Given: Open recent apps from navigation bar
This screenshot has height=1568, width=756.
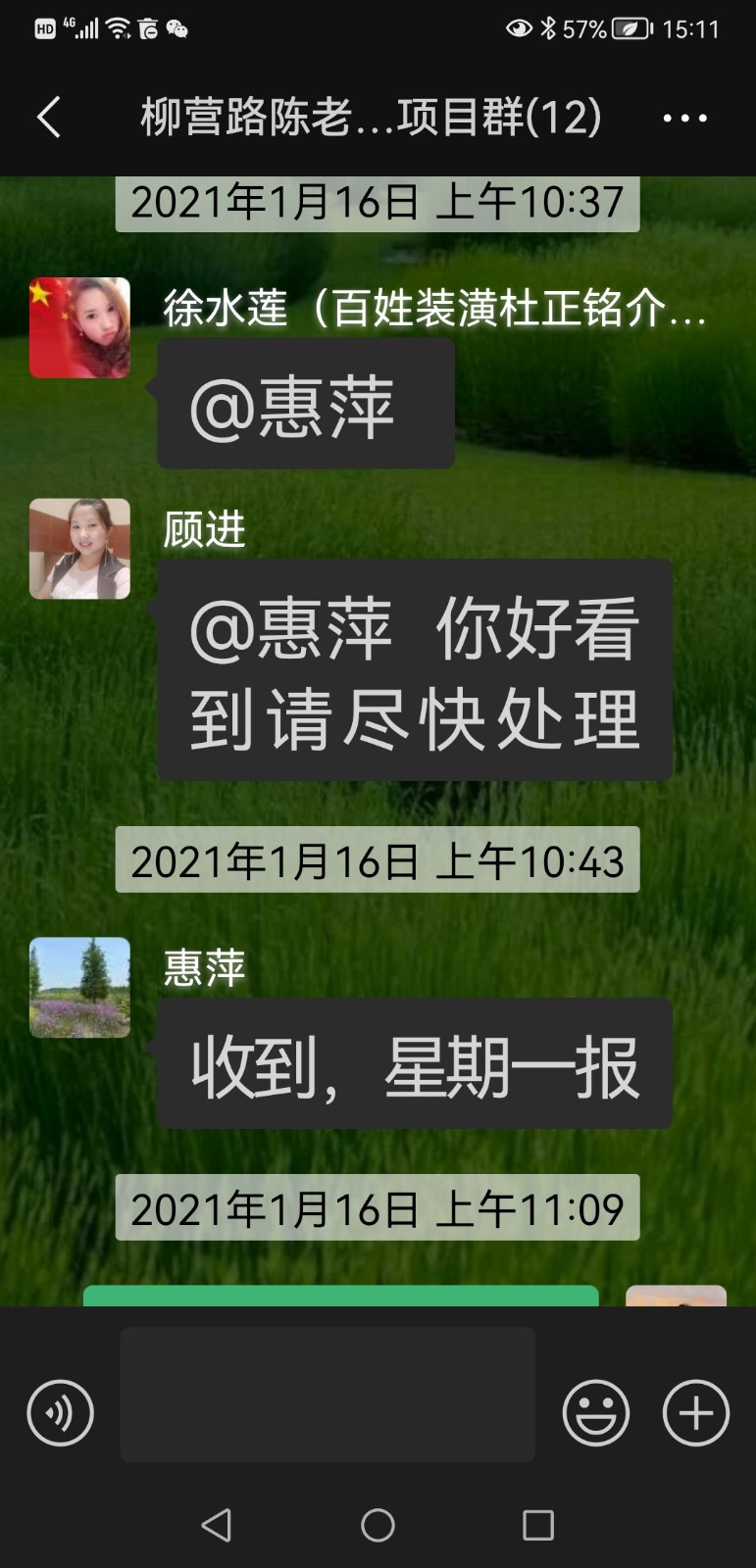Looking at the screenshot, I should pos(537,1525).
